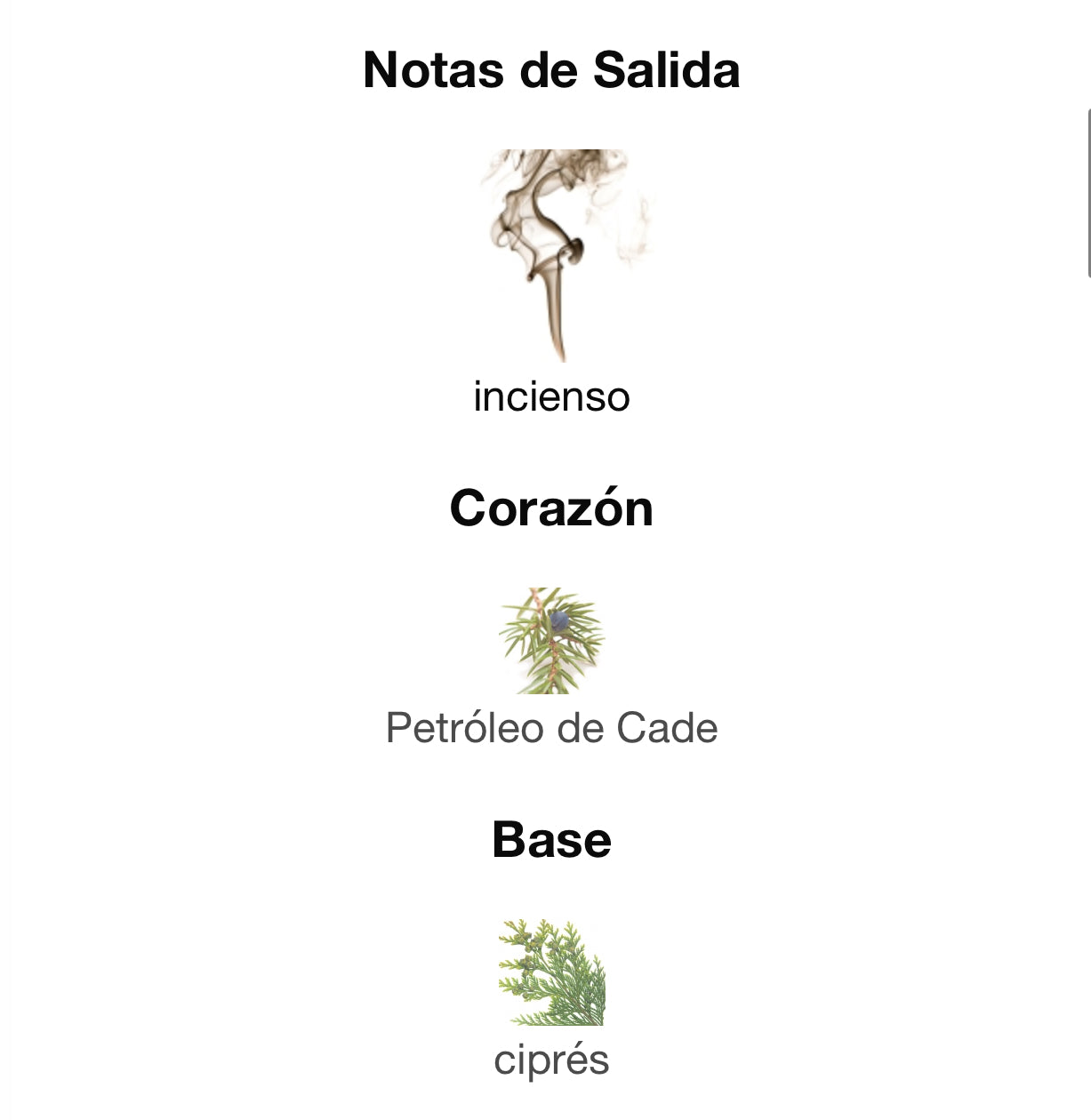Select the ciprés base note
1091x1120 pixels.
click(x=551, y=1060)
